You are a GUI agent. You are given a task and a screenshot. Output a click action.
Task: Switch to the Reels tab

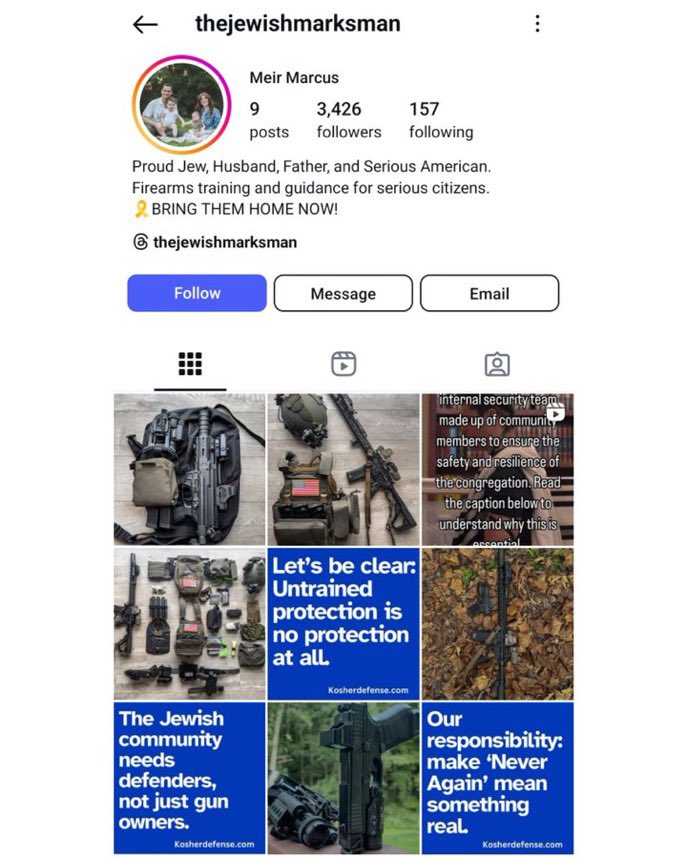(x=343, y=364)
